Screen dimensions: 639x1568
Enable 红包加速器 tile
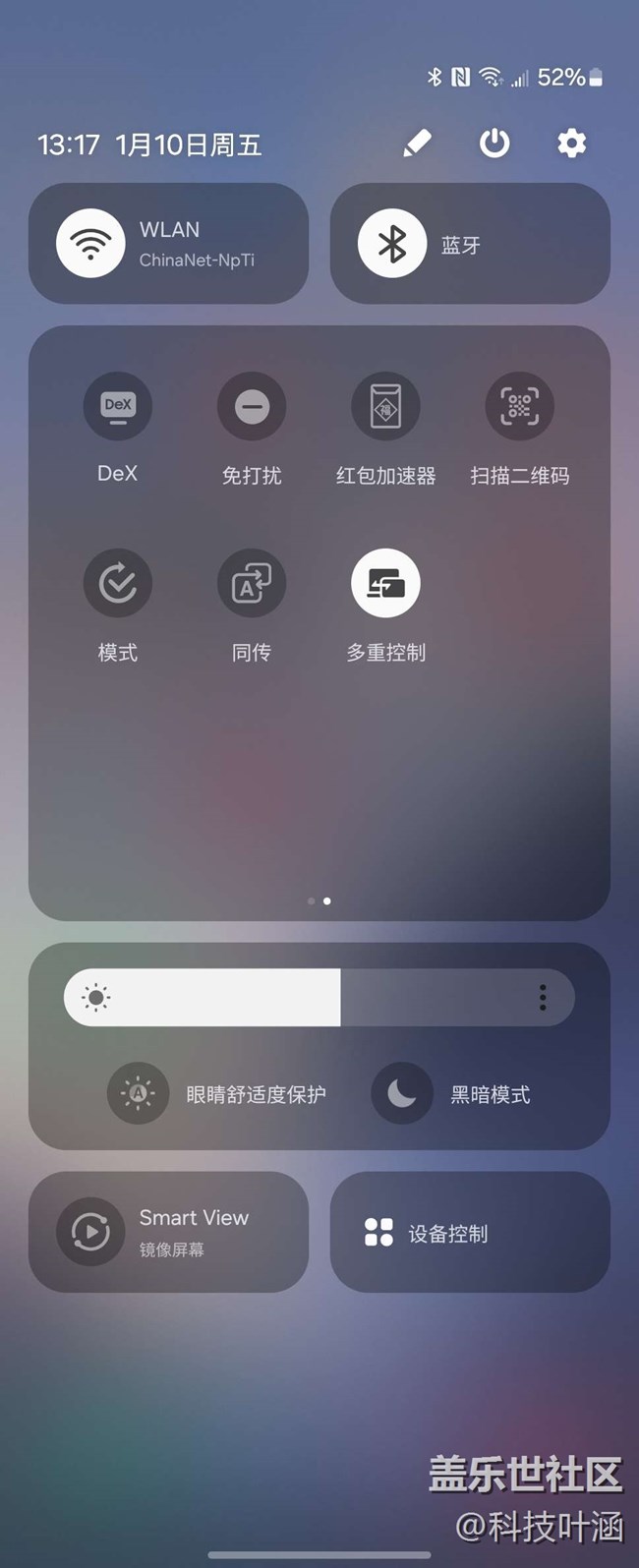385,406
